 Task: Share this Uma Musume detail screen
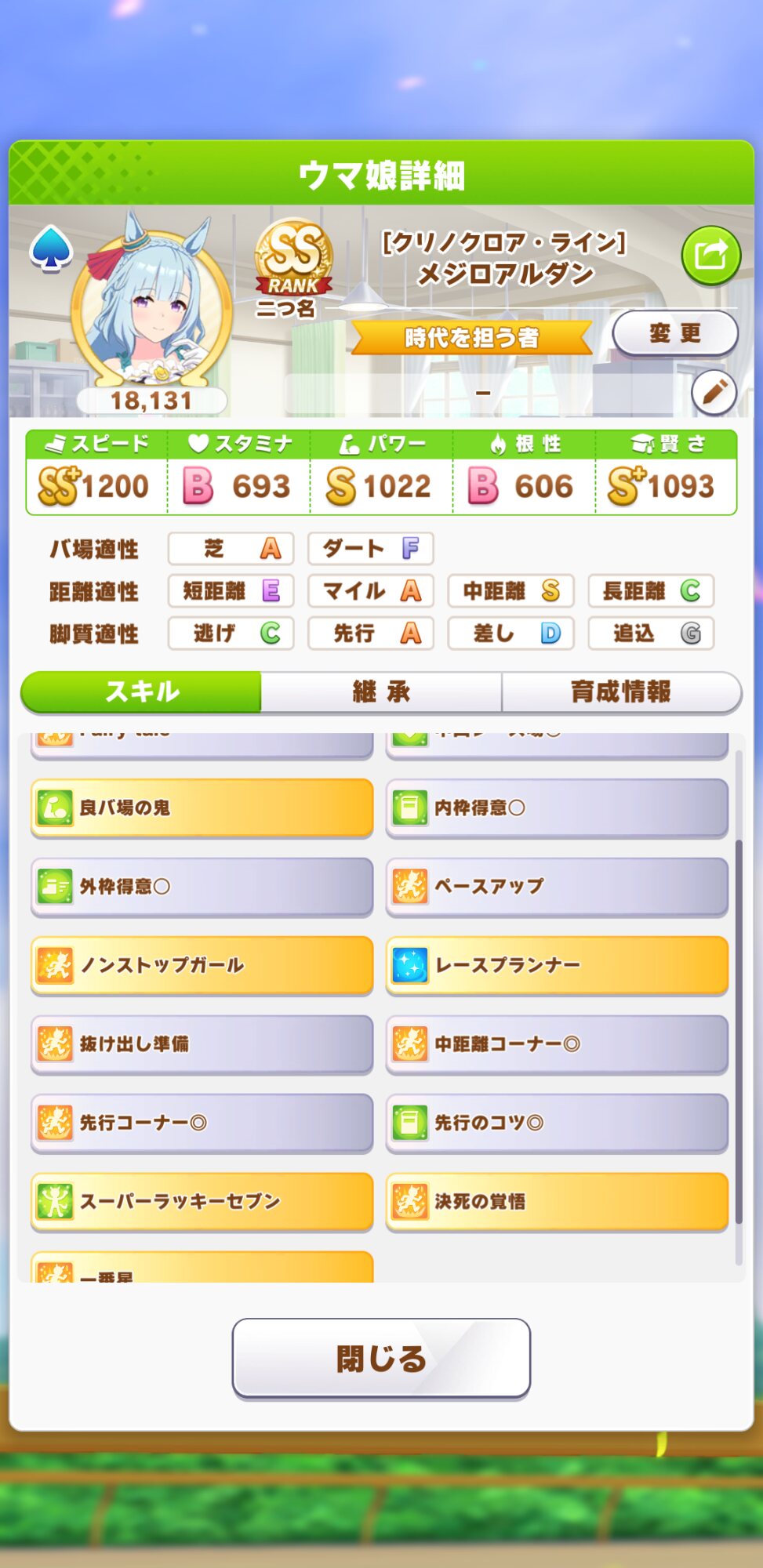tap(710, 255)
